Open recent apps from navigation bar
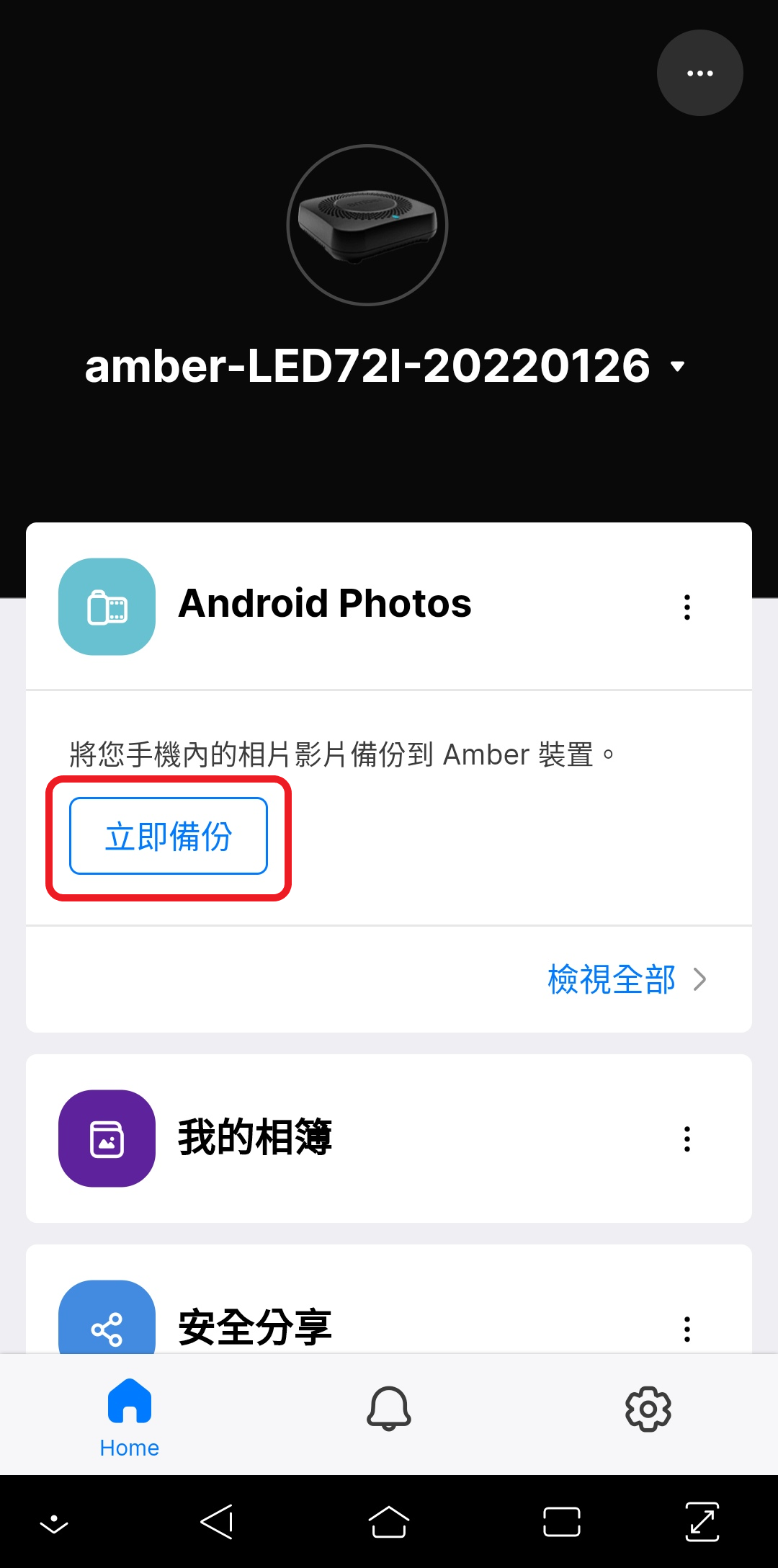The image size is (778, 1568). click(x=562, y=1522)
